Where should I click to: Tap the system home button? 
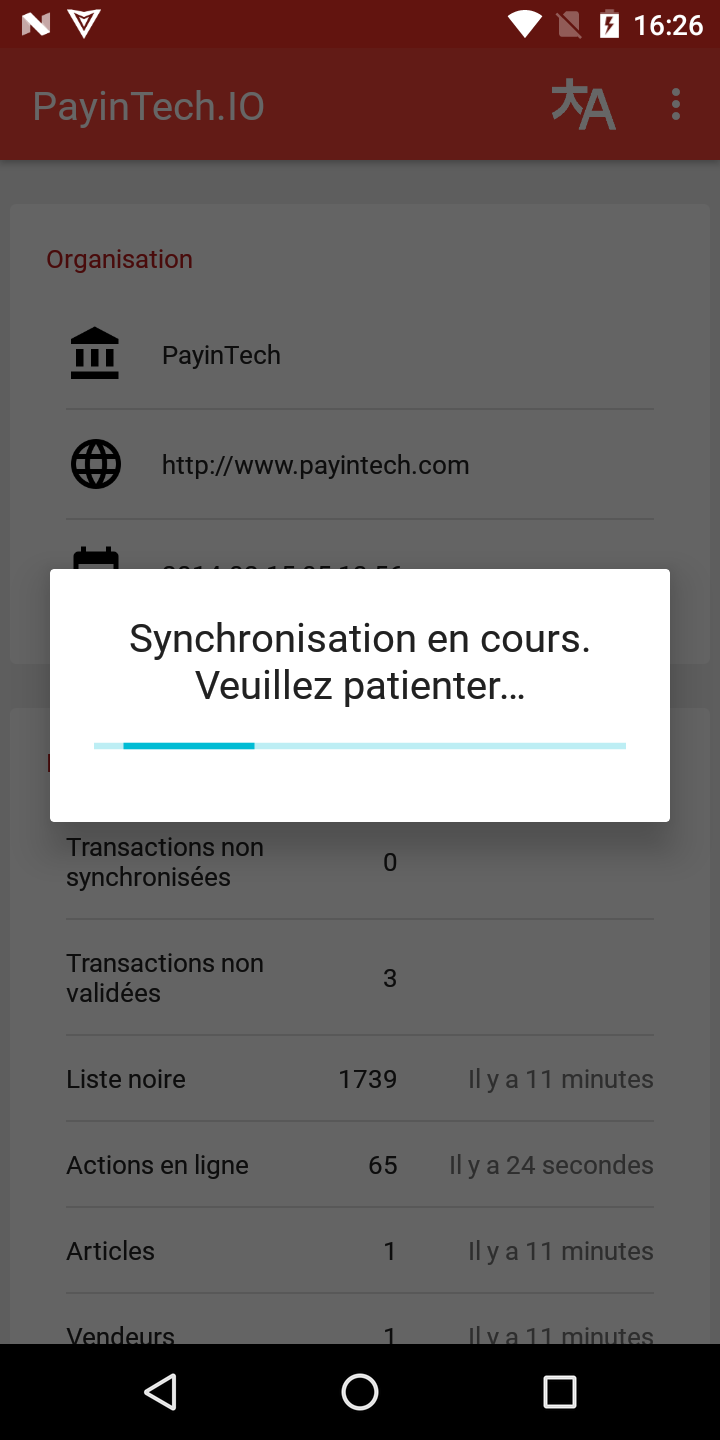coord(360,1391)
